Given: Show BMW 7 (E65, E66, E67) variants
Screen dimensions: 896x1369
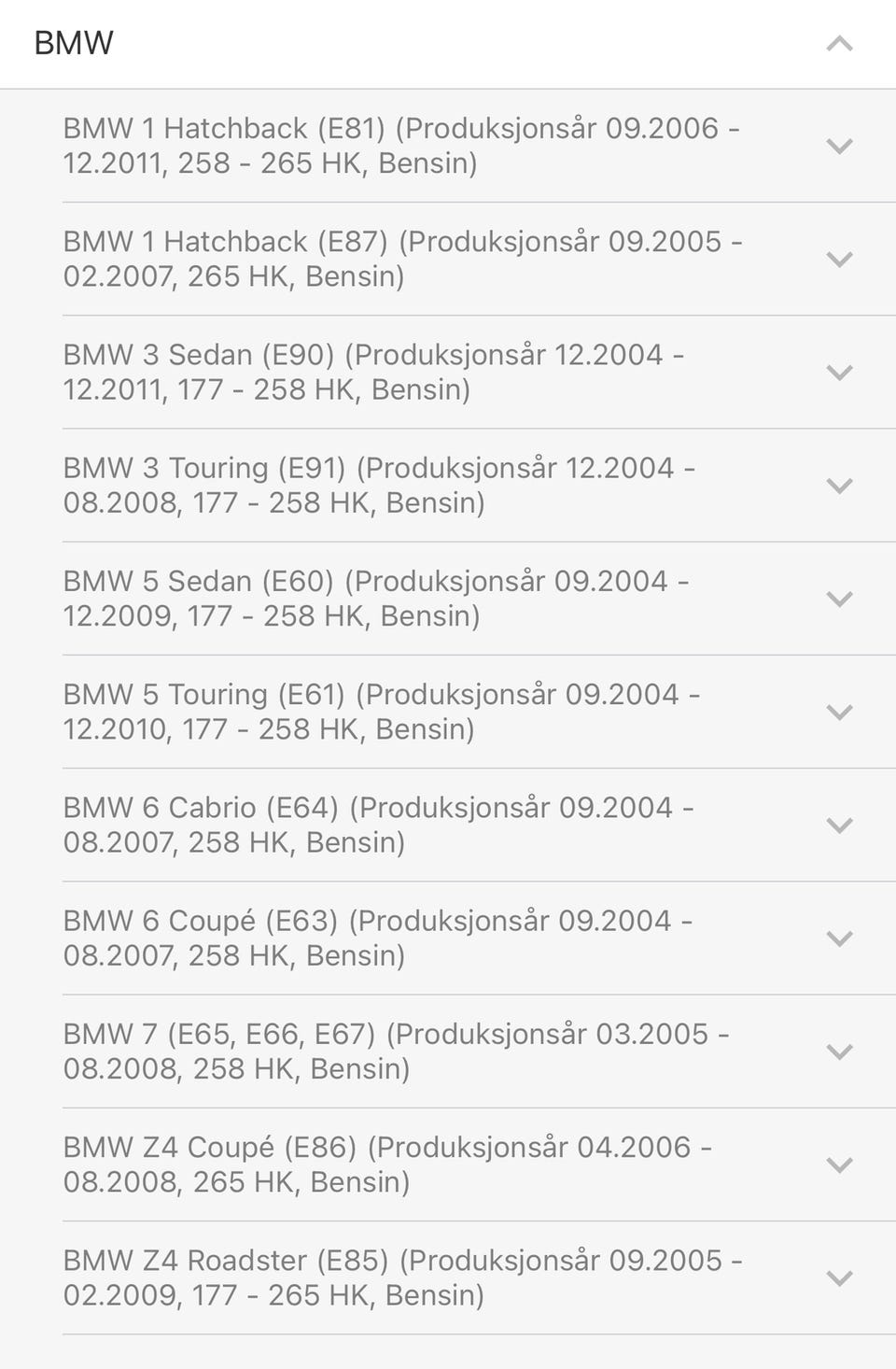Looking at the screenshot, I should click(839, 1051).
